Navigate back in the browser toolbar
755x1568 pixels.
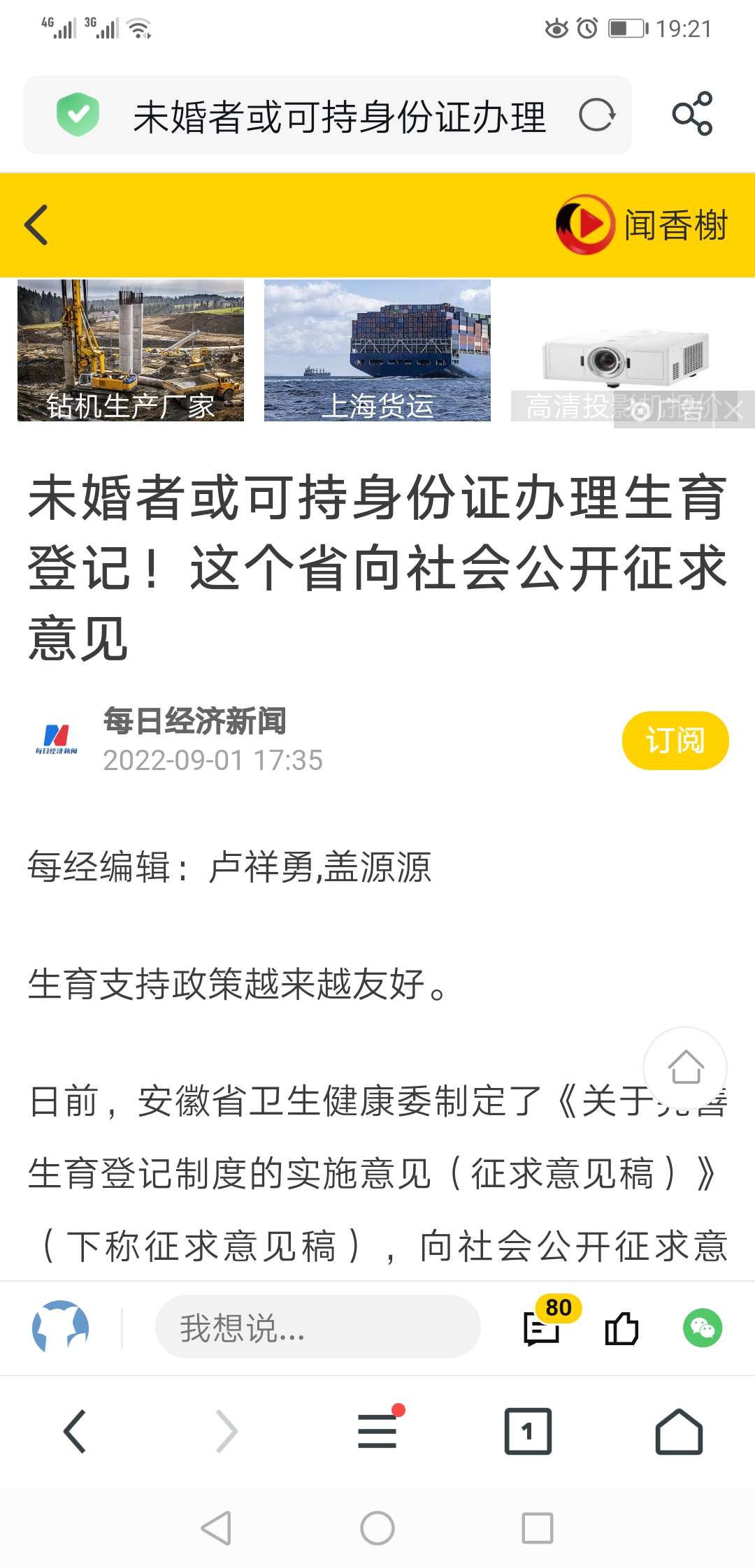[x=75, y=1431]
